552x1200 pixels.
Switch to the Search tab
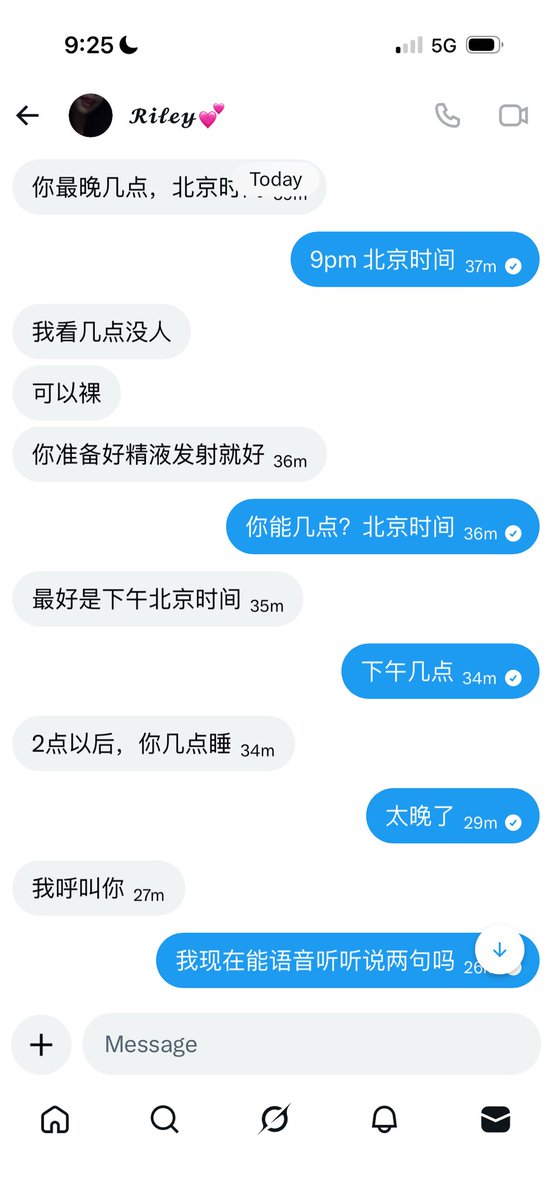click(164, 1120)
